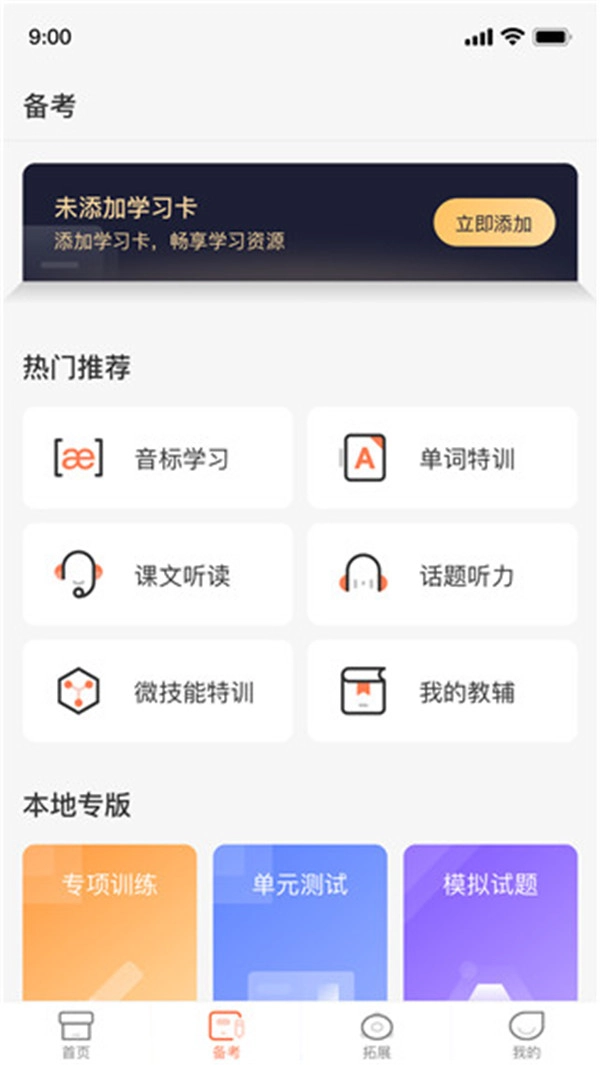Switch to the 首页 tab

tap(75, 1034)
